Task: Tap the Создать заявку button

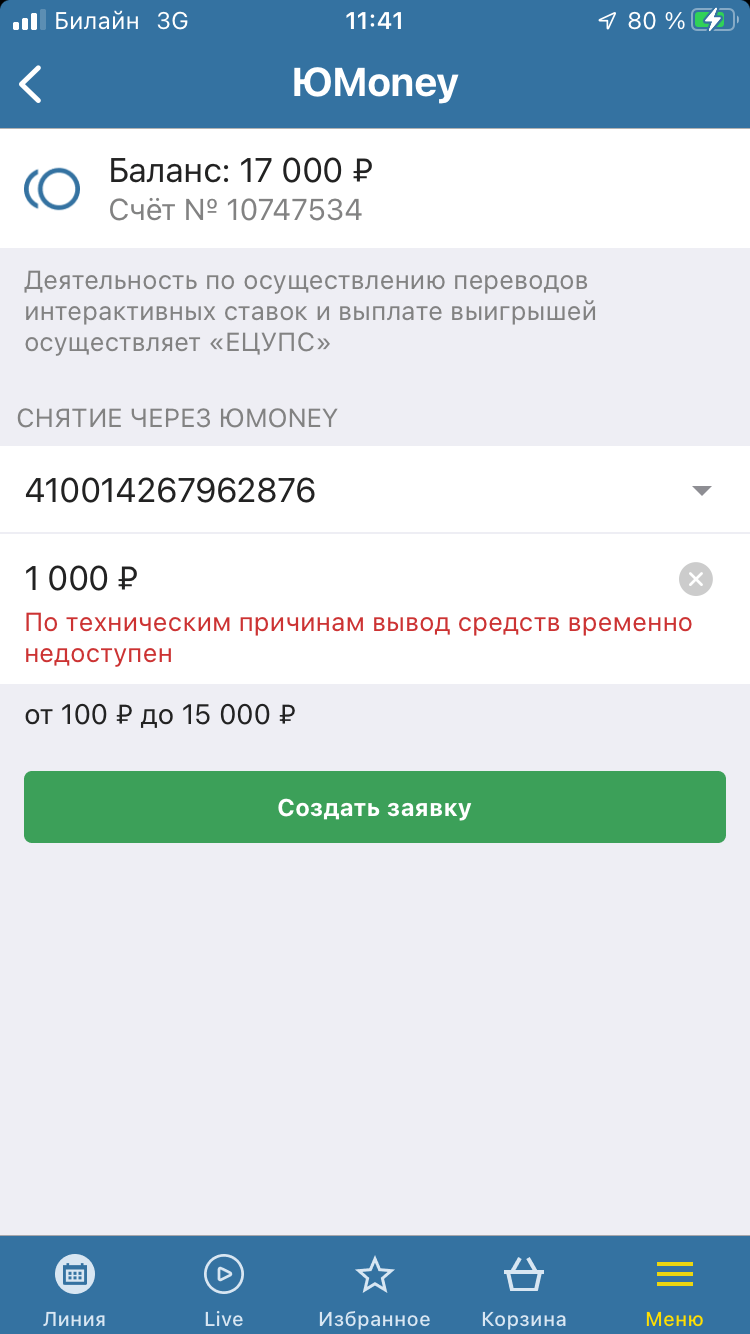Action: pyautogui.click(x=375, y=807)
